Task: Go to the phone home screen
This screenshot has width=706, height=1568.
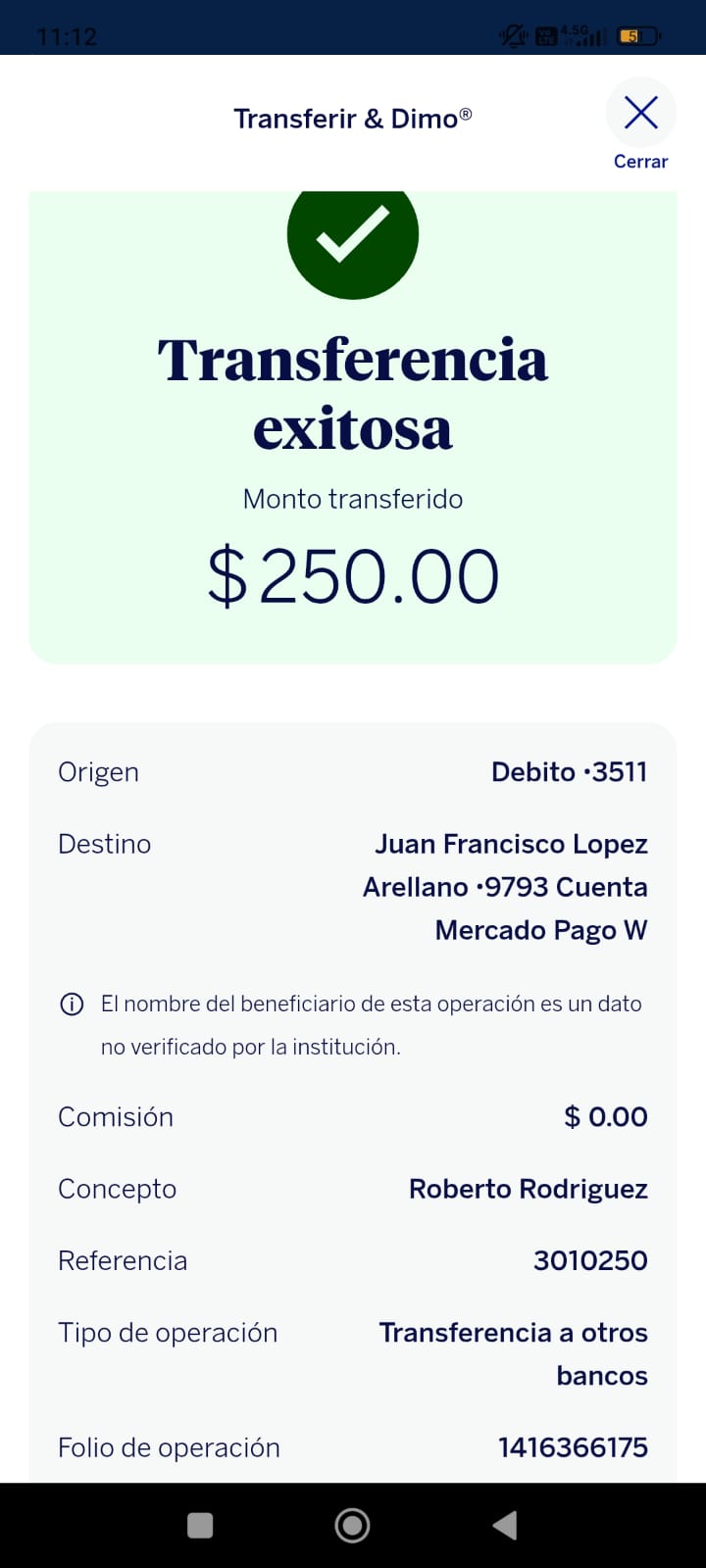Action: [x=352, y=1525]
